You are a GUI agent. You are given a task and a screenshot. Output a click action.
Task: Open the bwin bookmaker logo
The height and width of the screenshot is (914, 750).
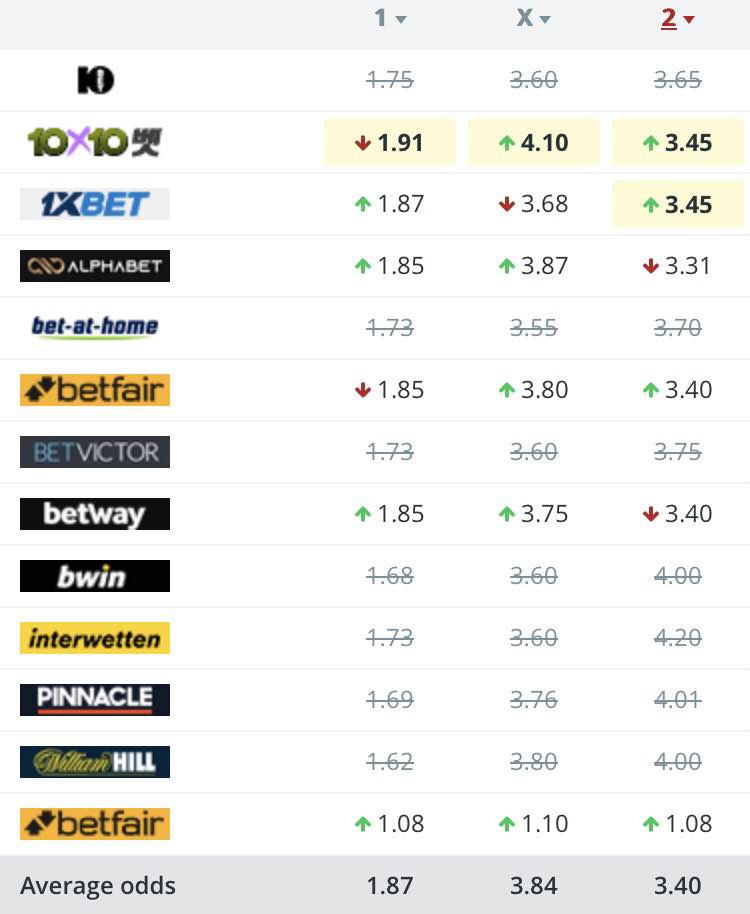point(95,576)
